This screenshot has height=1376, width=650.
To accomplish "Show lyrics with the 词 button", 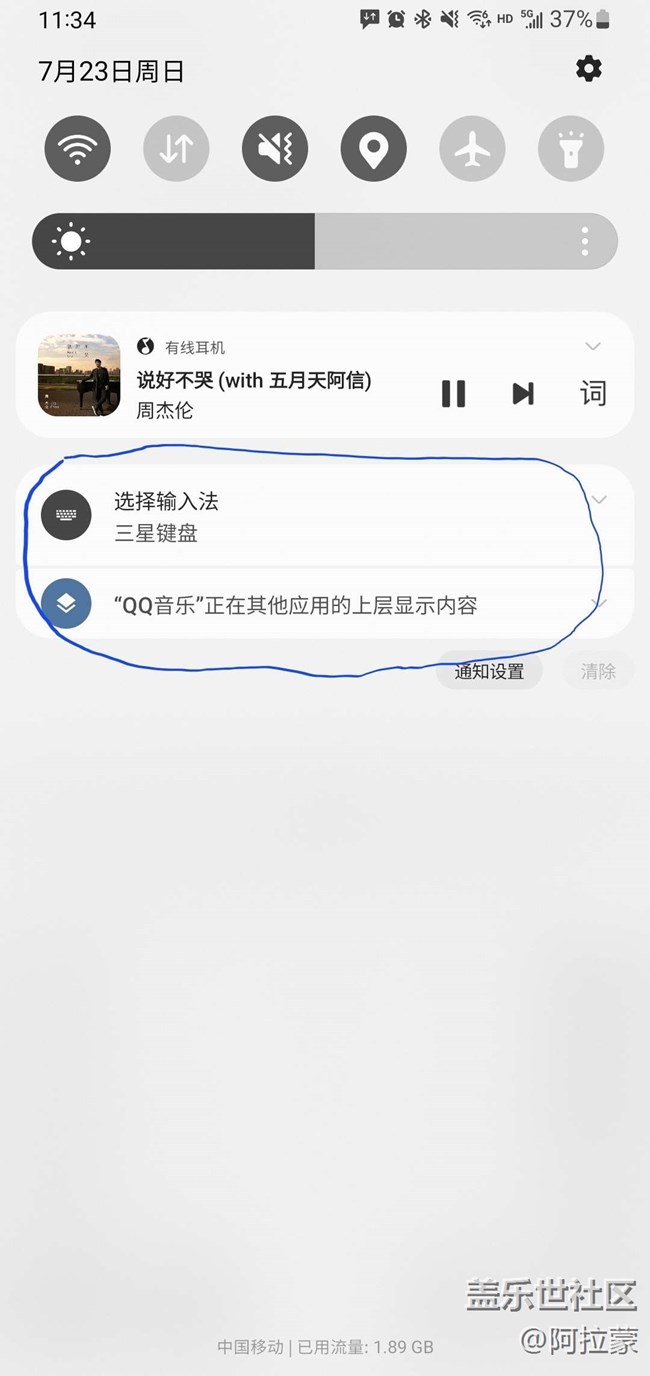I will click(593, 394).
